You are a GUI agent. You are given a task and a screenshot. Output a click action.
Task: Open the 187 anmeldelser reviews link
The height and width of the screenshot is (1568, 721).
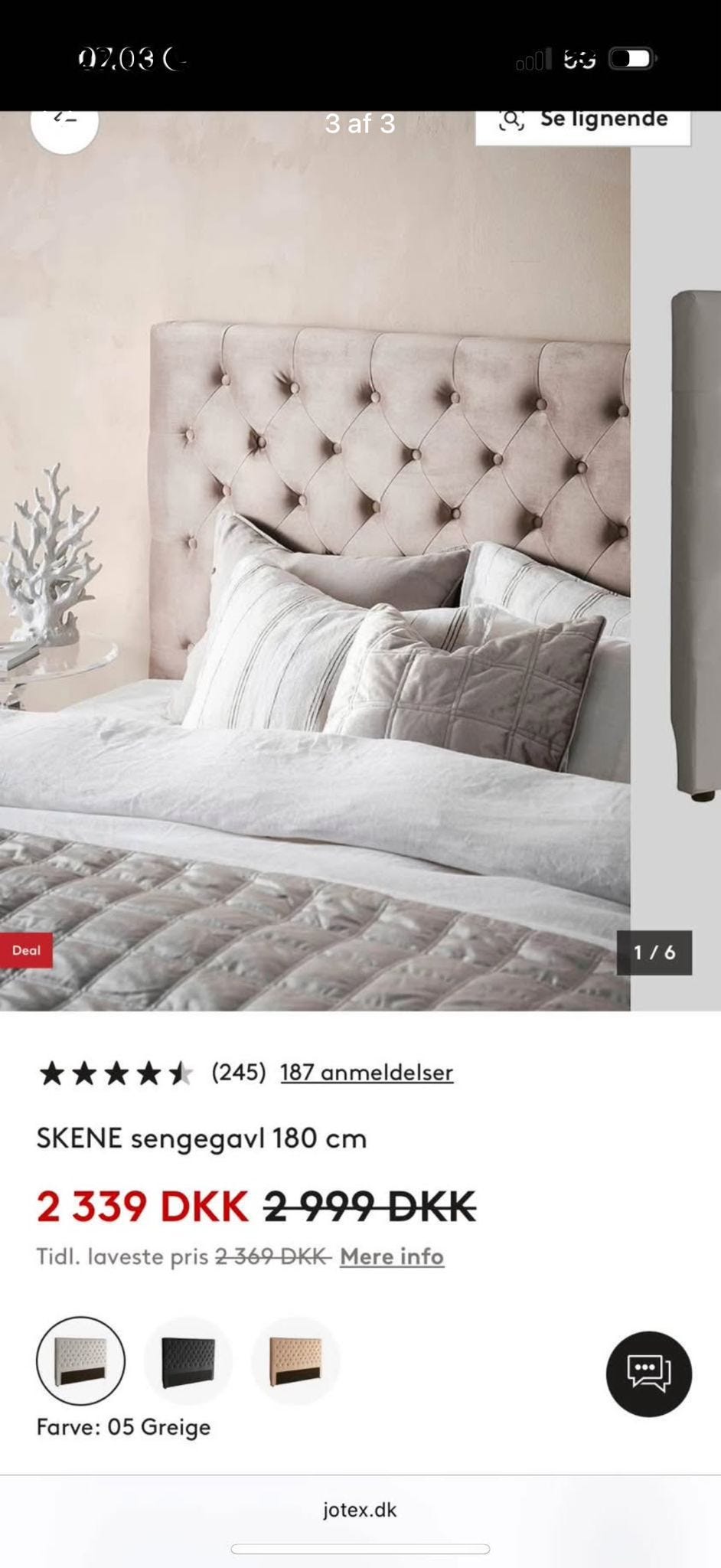[x=366, y=1074]
